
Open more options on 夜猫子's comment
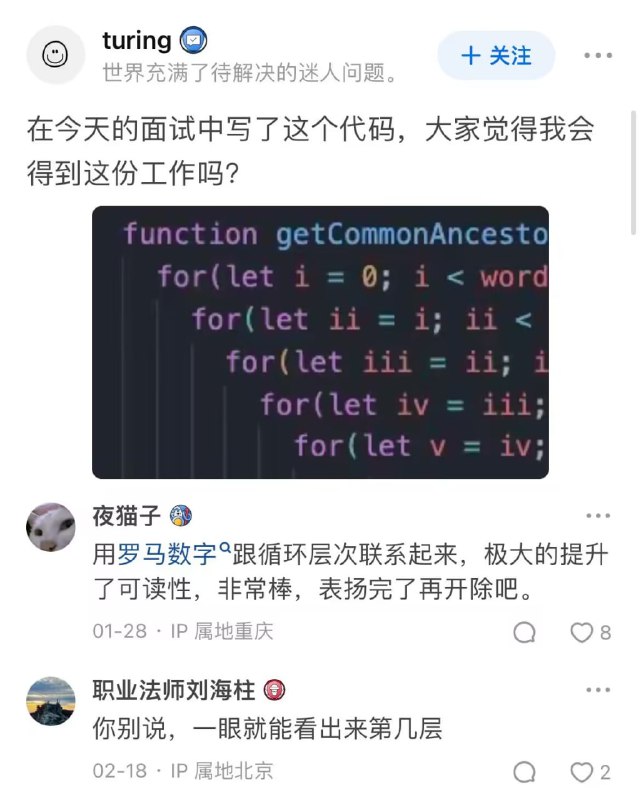pyautogui.click(x=598, y=516)
